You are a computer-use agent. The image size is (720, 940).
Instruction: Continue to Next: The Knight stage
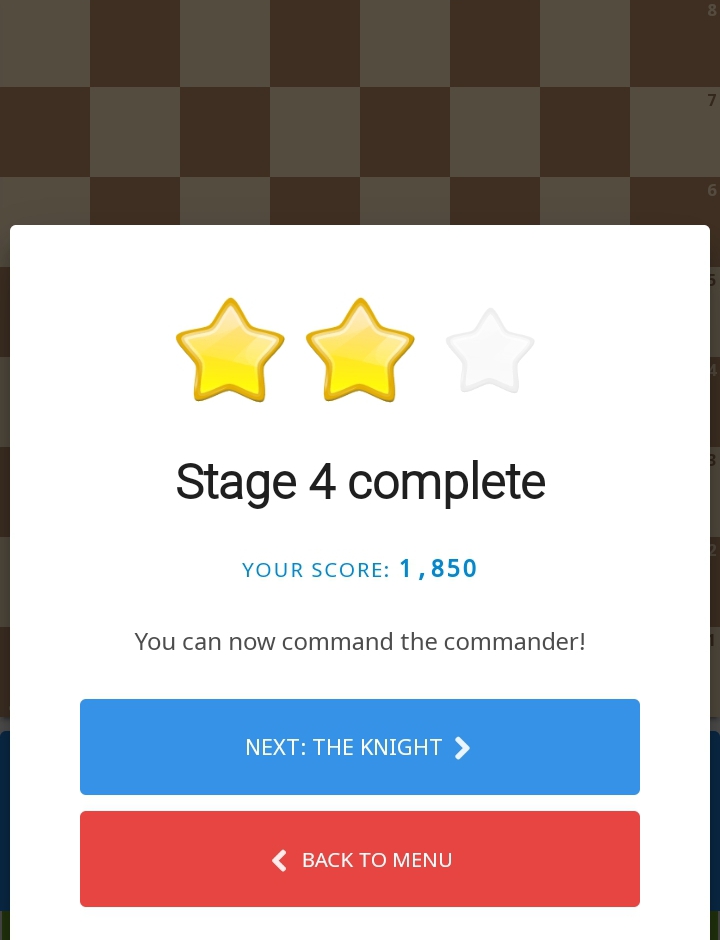[x=359, y=747]
